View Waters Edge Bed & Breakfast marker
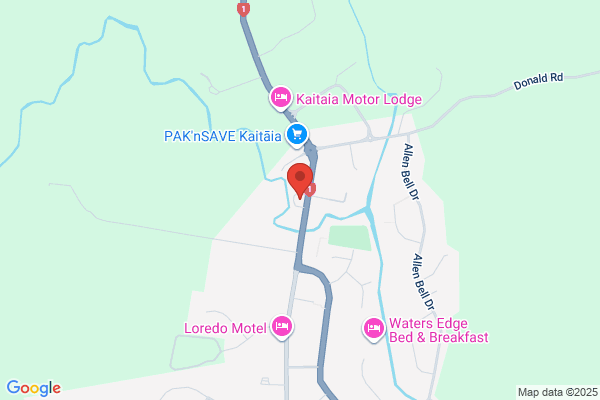 tap(373, 329)
